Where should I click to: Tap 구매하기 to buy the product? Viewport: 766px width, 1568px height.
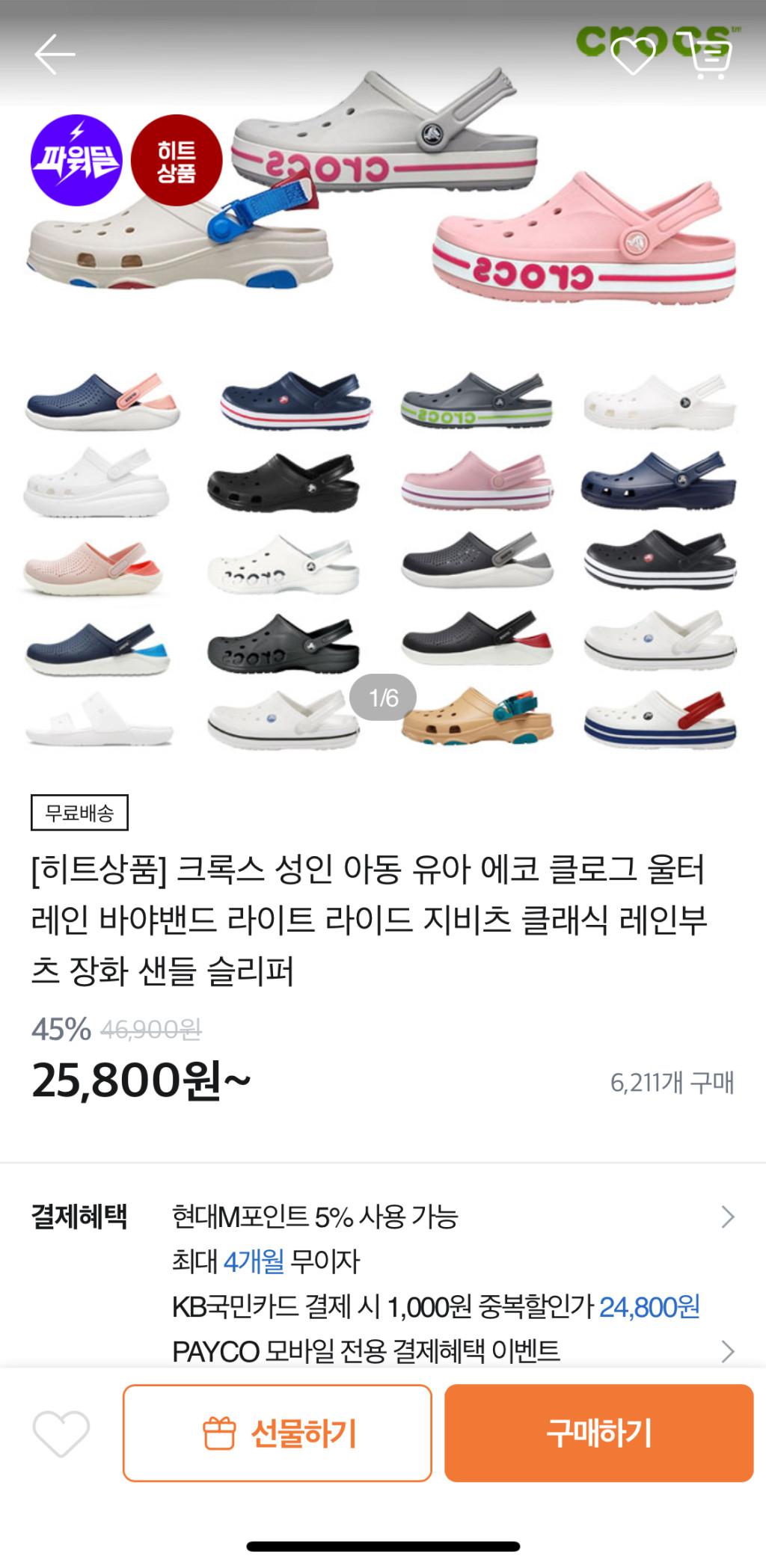(x=598, y=1433)
